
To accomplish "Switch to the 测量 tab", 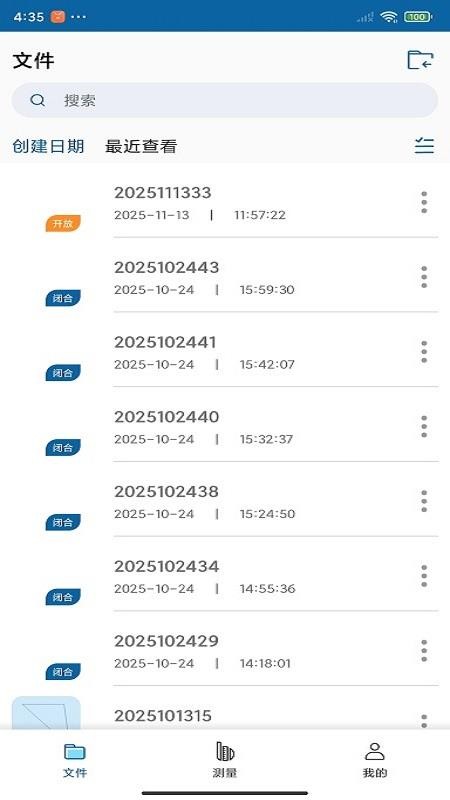I will (224, 760).
